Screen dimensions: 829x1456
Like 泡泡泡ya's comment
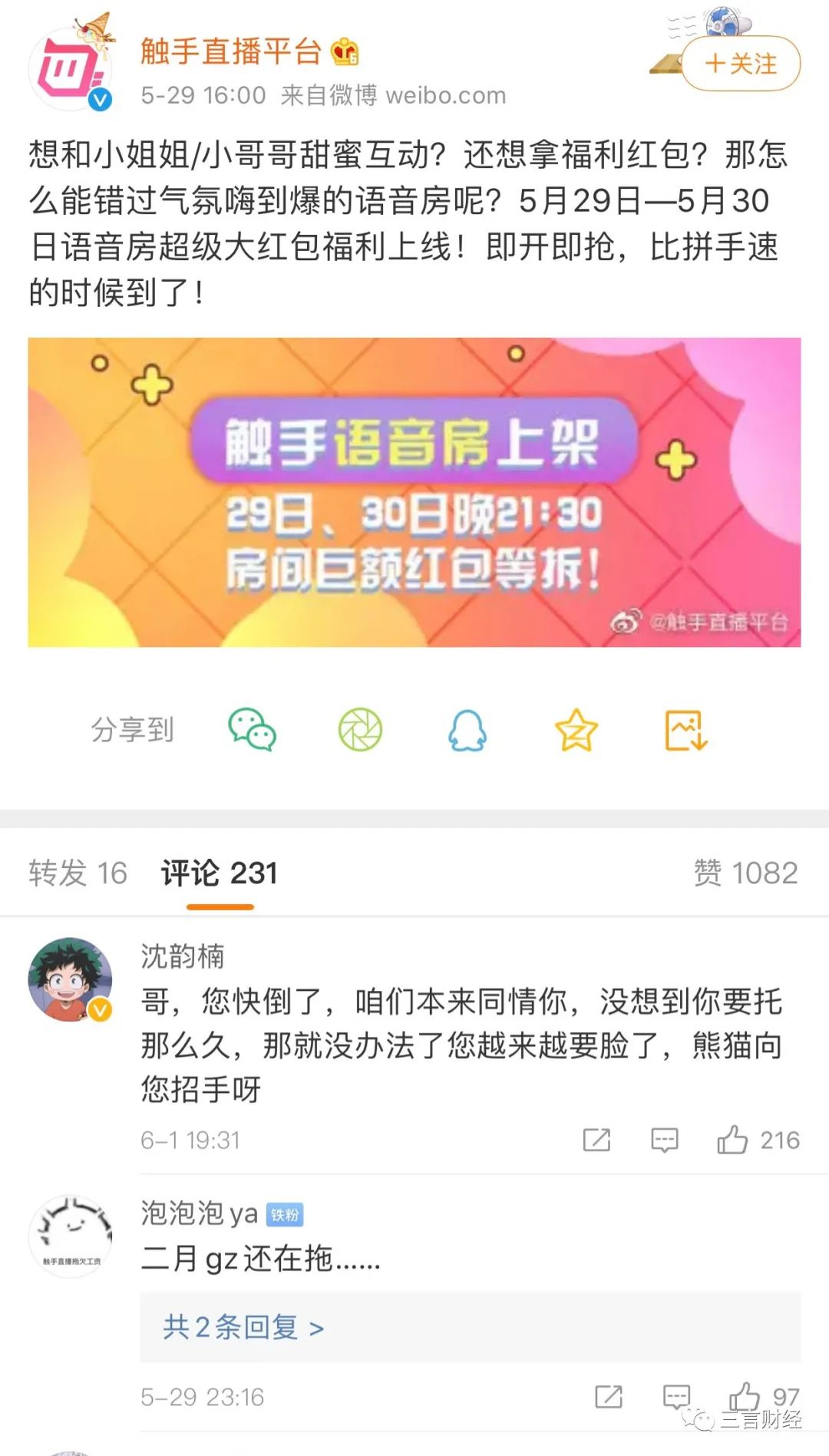click(745, 1396)
